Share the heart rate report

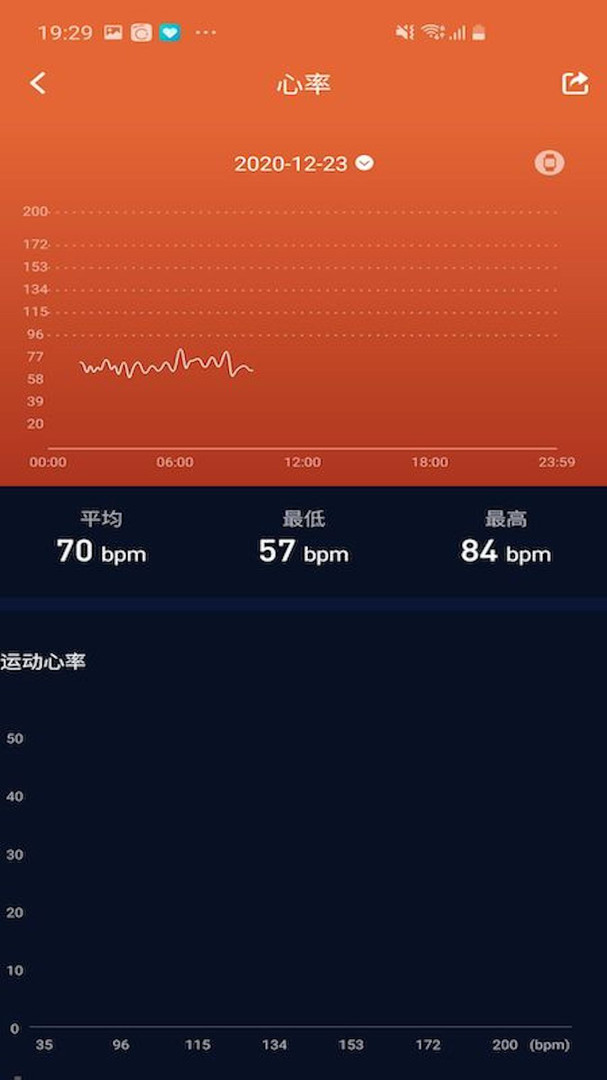tap(575, 83)
